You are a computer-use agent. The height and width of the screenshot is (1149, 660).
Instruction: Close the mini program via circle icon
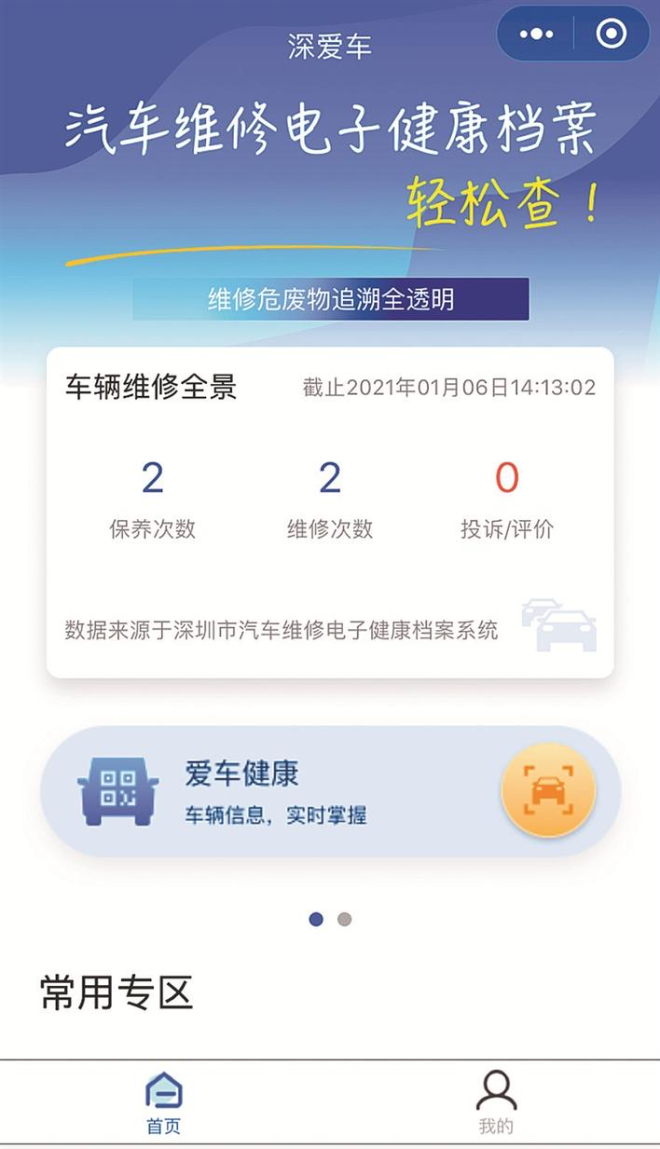click(x=610, y=34)
